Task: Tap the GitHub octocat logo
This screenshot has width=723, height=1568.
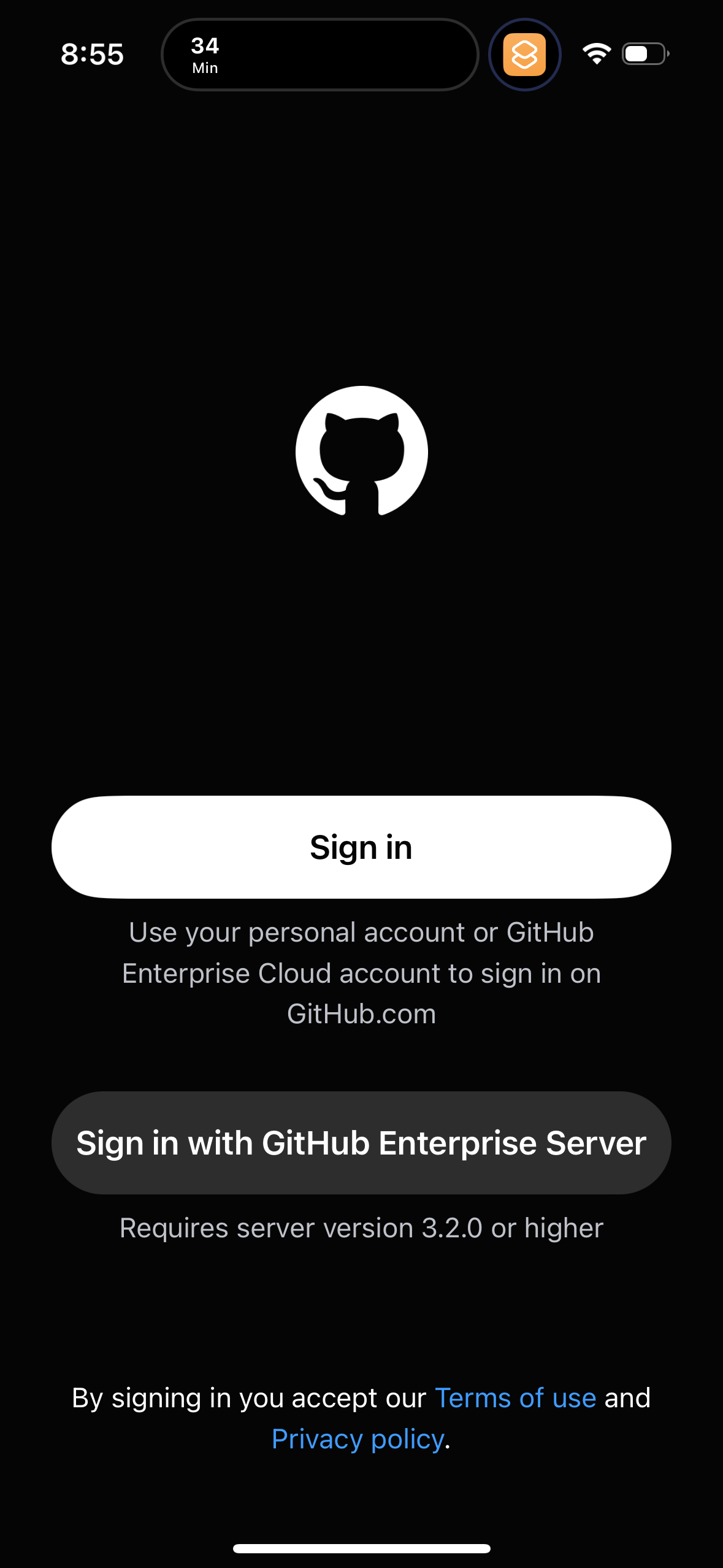Action: pos(361,451)
